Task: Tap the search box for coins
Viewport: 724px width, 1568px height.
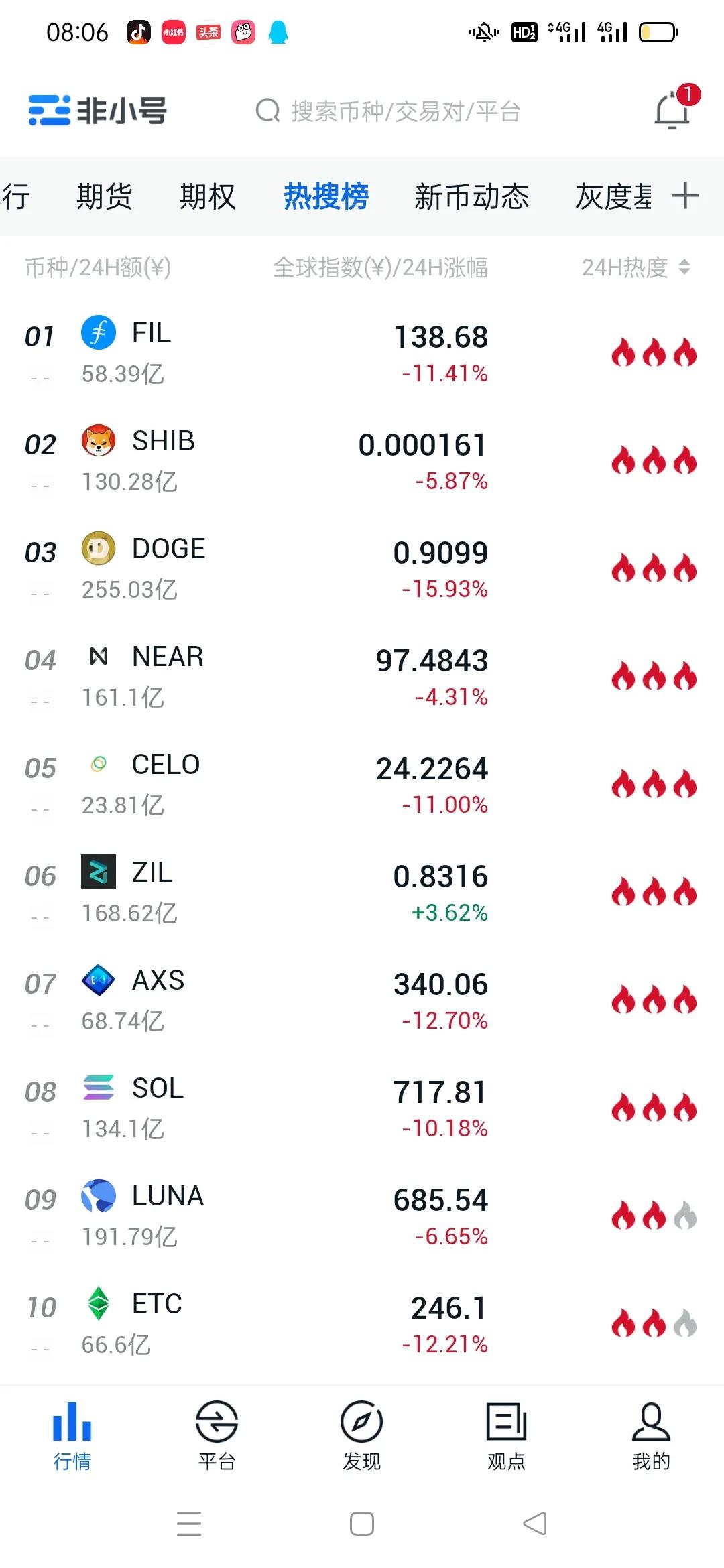Action: point(389,111)
